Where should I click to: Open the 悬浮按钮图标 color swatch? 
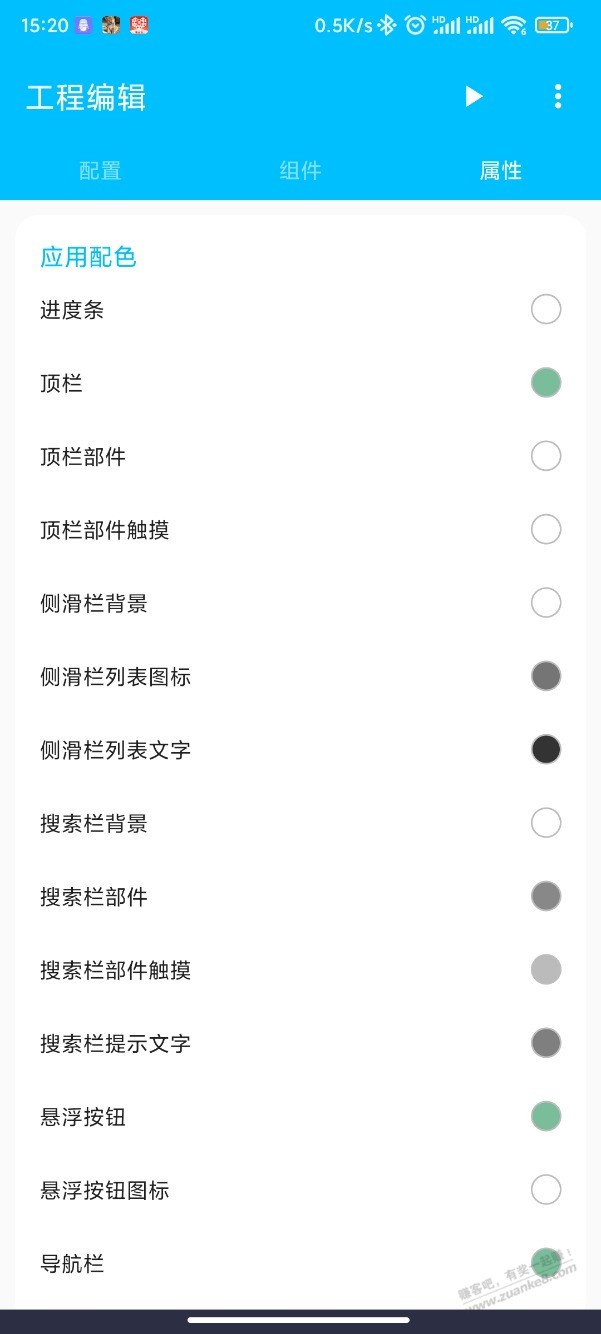click(x=546, y=1190)
